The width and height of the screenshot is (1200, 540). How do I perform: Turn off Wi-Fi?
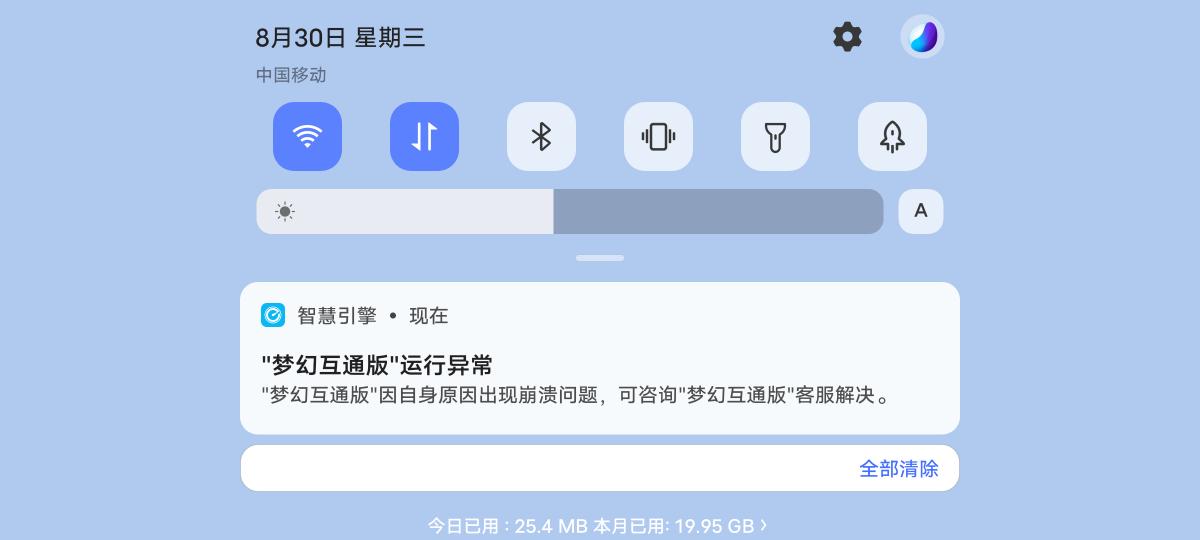coord(307,136)
